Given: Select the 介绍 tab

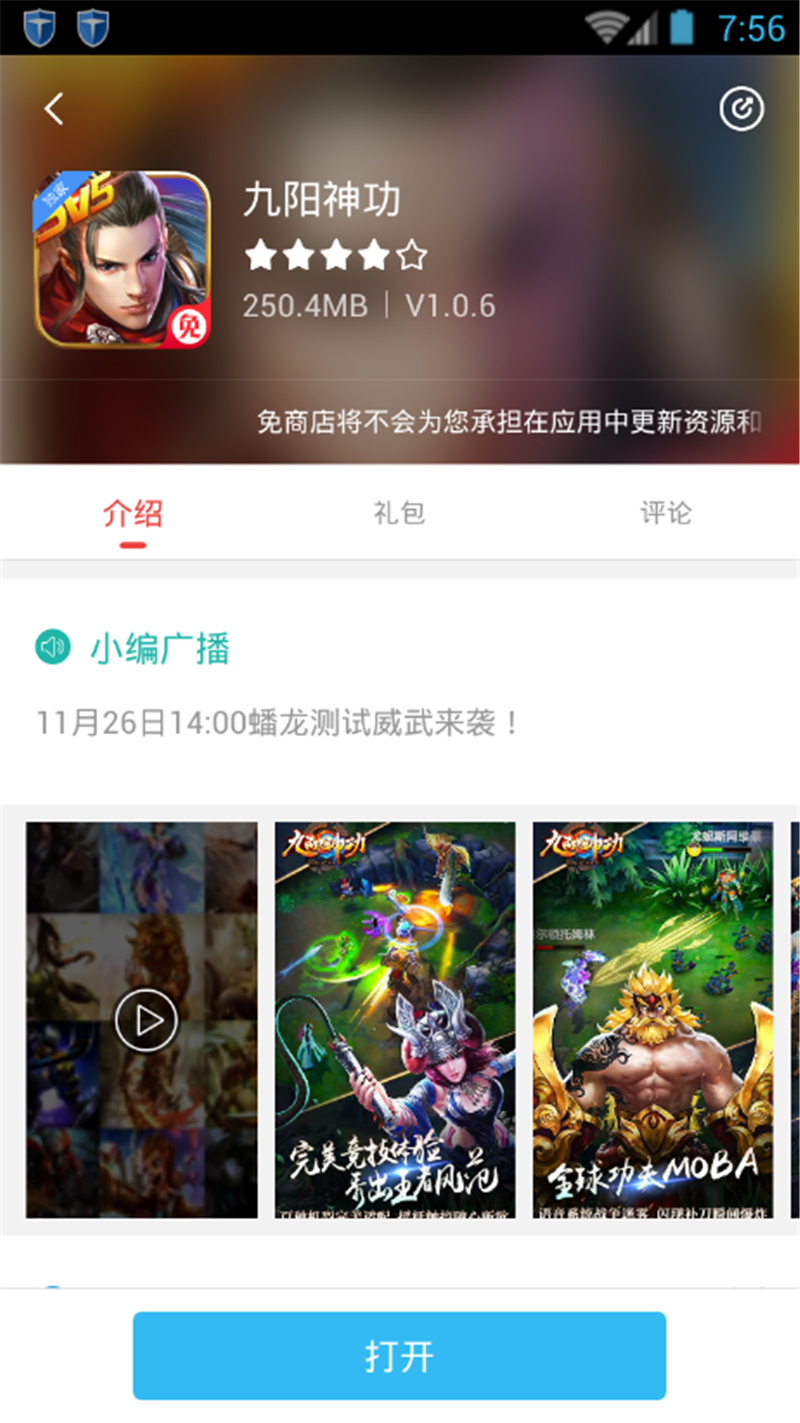Looking at the screenshot, I should pos(133,513).
